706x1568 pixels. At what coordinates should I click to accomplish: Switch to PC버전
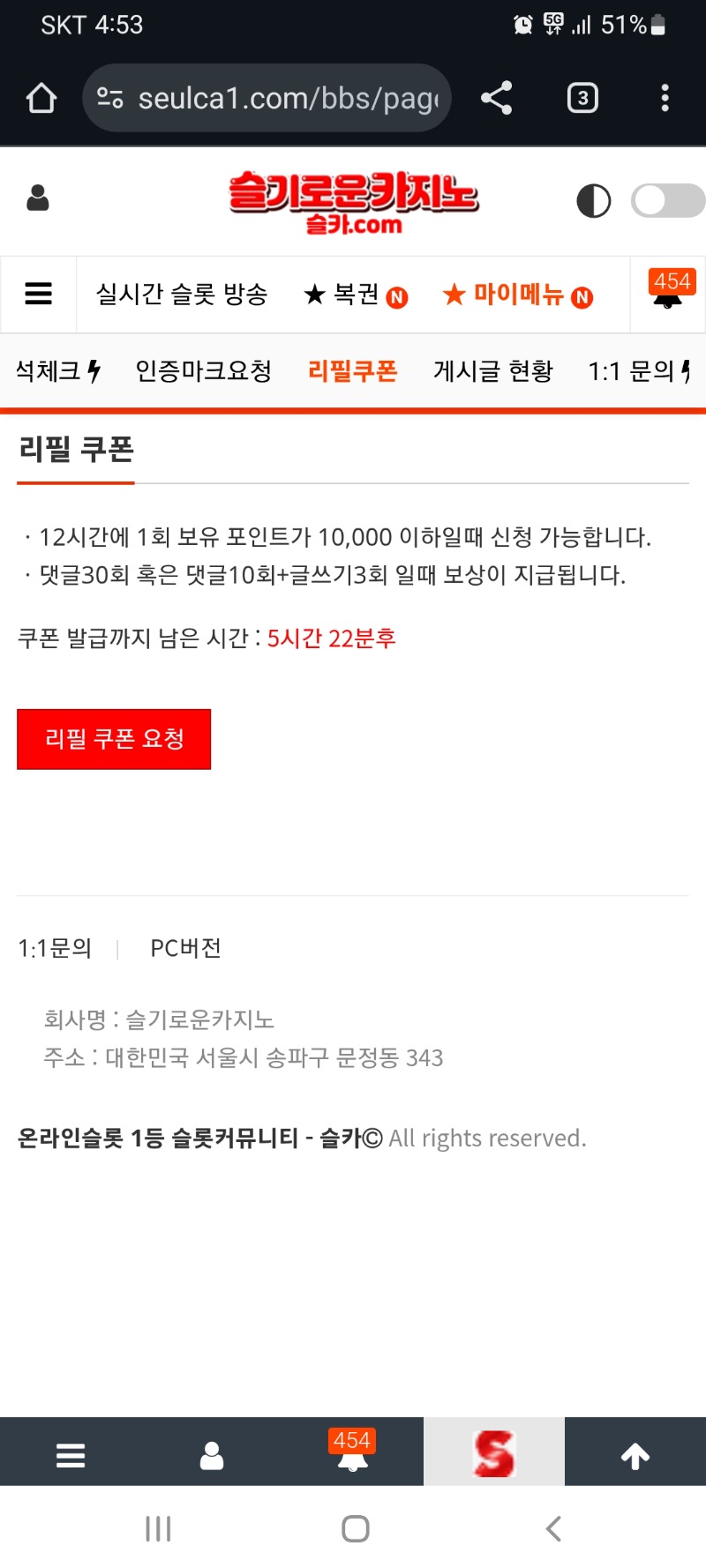point(185,948)
